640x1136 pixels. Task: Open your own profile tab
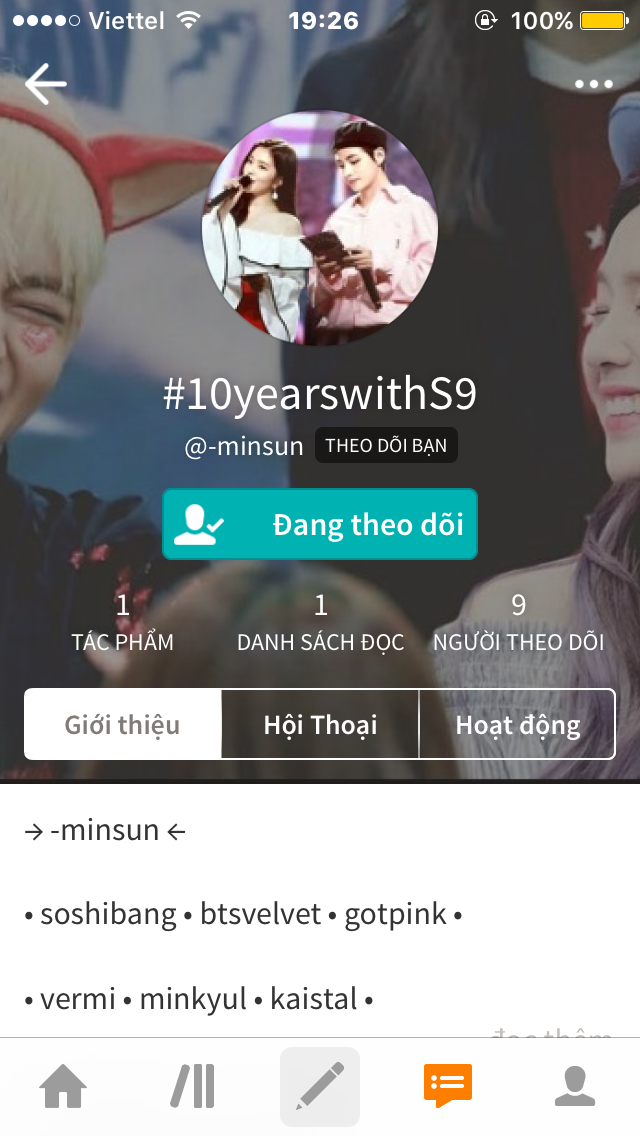tap(575, 1086)
